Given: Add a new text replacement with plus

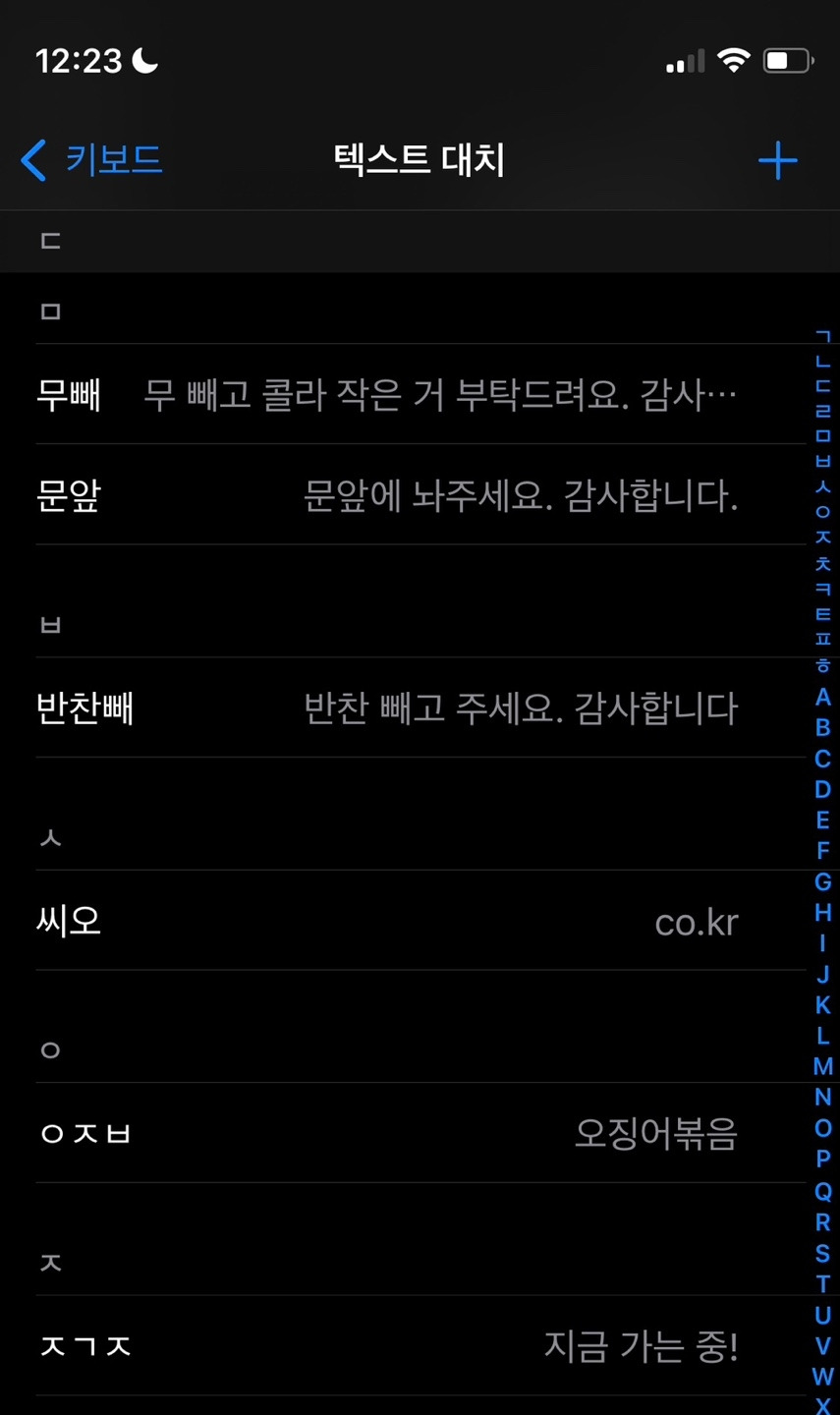Looking at the screenshot, I should coord(777,160).
